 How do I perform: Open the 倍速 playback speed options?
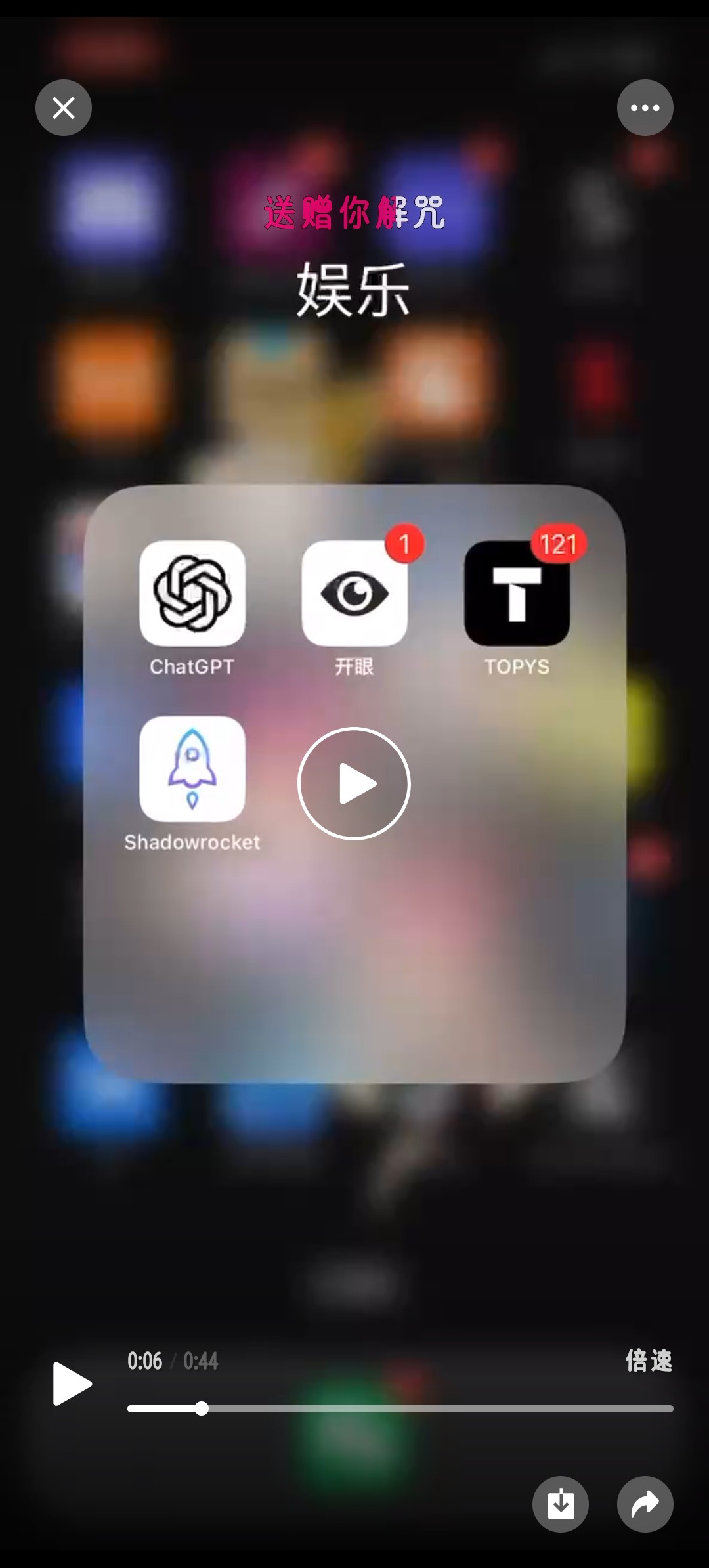[x=648, y=1361]
